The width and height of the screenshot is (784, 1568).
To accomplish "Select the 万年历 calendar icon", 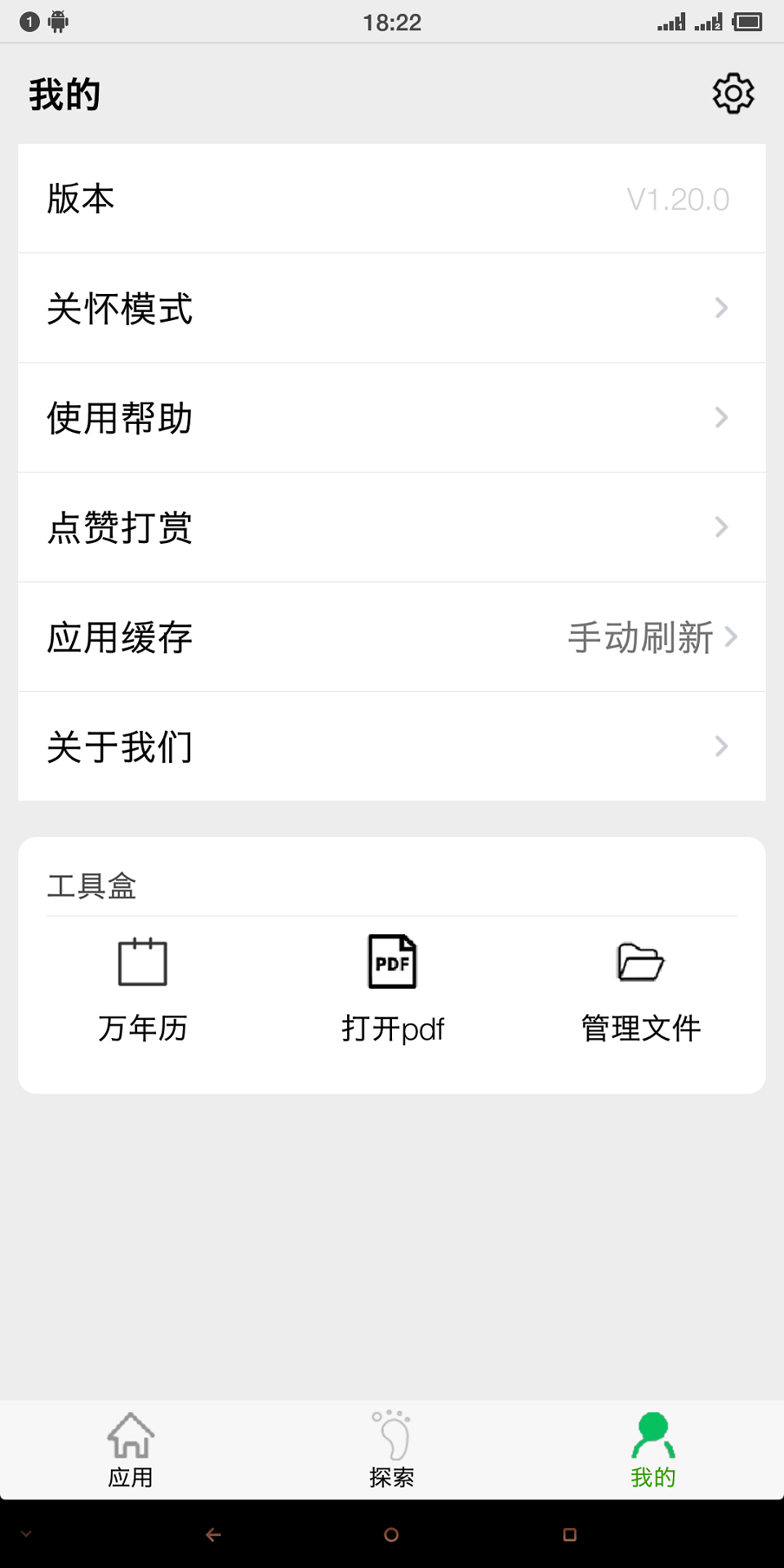I will [142, 962].
